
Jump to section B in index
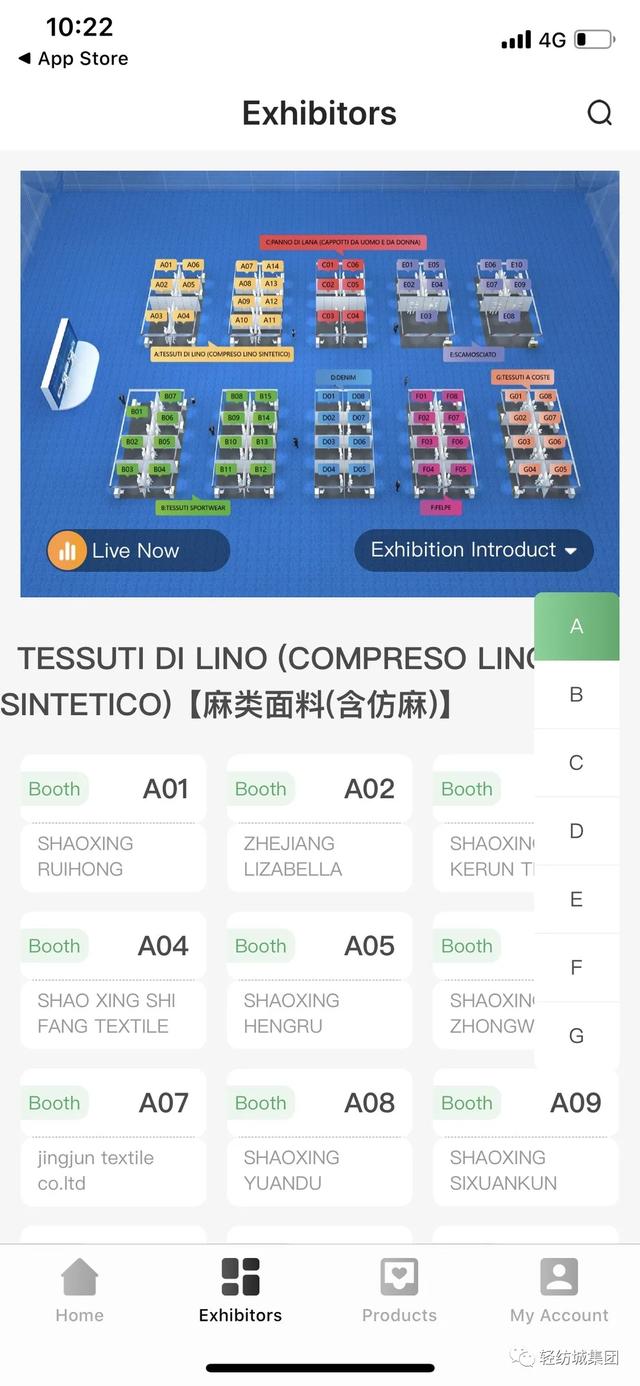click(x=576, y=695)
